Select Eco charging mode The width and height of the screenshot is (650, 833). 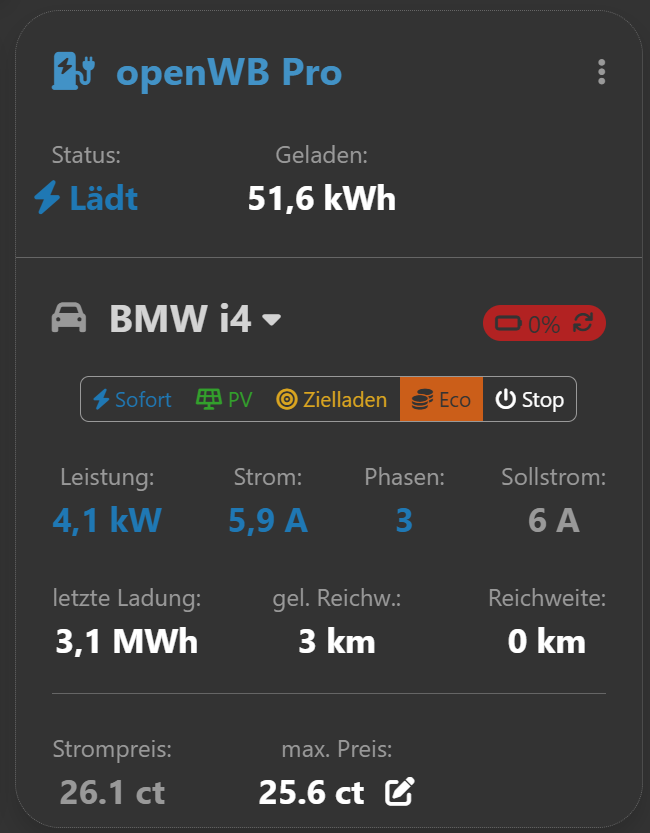click(441, 400)
